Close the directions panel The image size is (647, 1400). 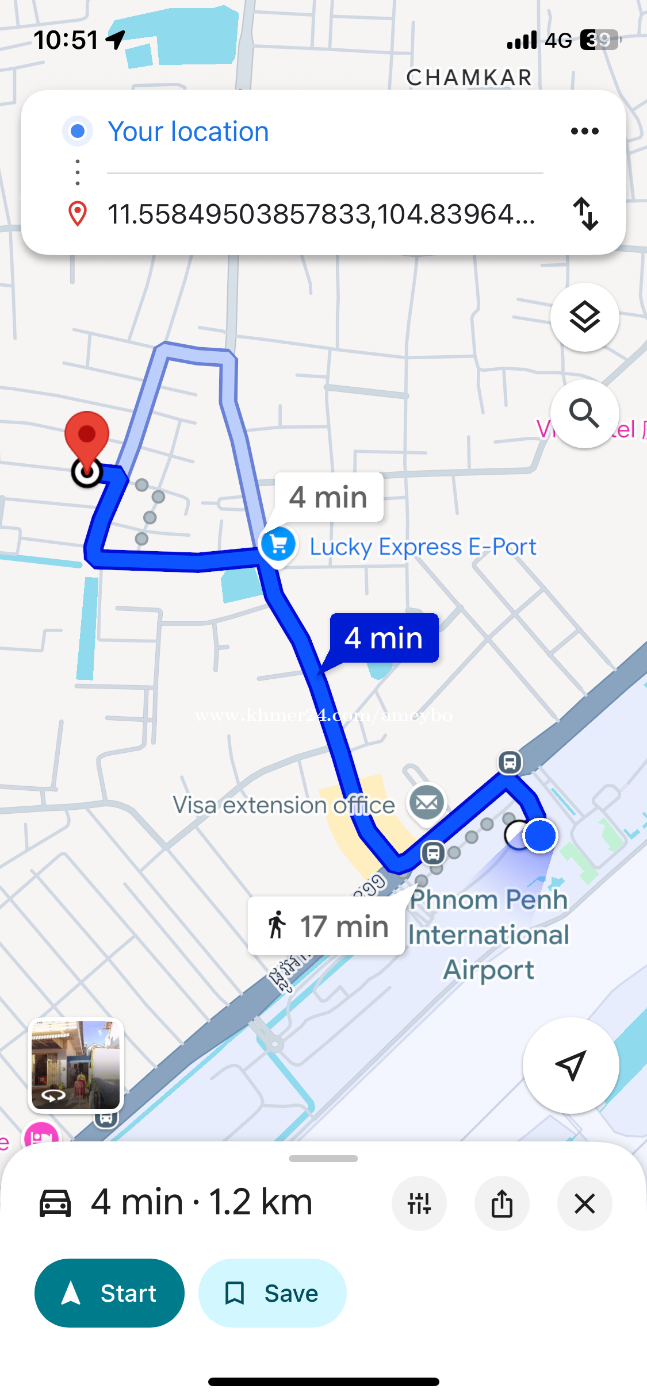pos(585,1203)
